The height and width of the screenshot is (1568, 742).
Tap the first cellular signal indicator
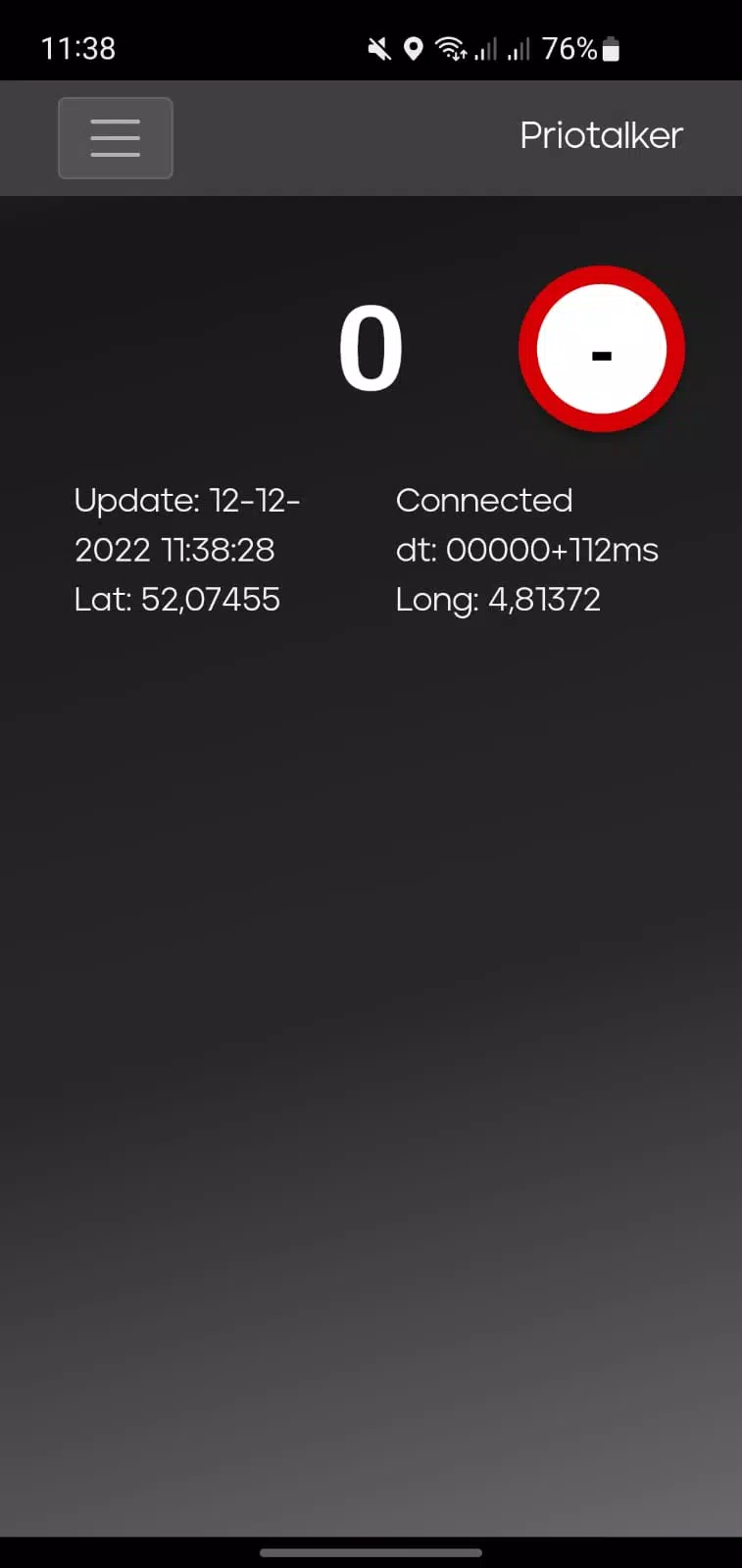tap(487, 48)
